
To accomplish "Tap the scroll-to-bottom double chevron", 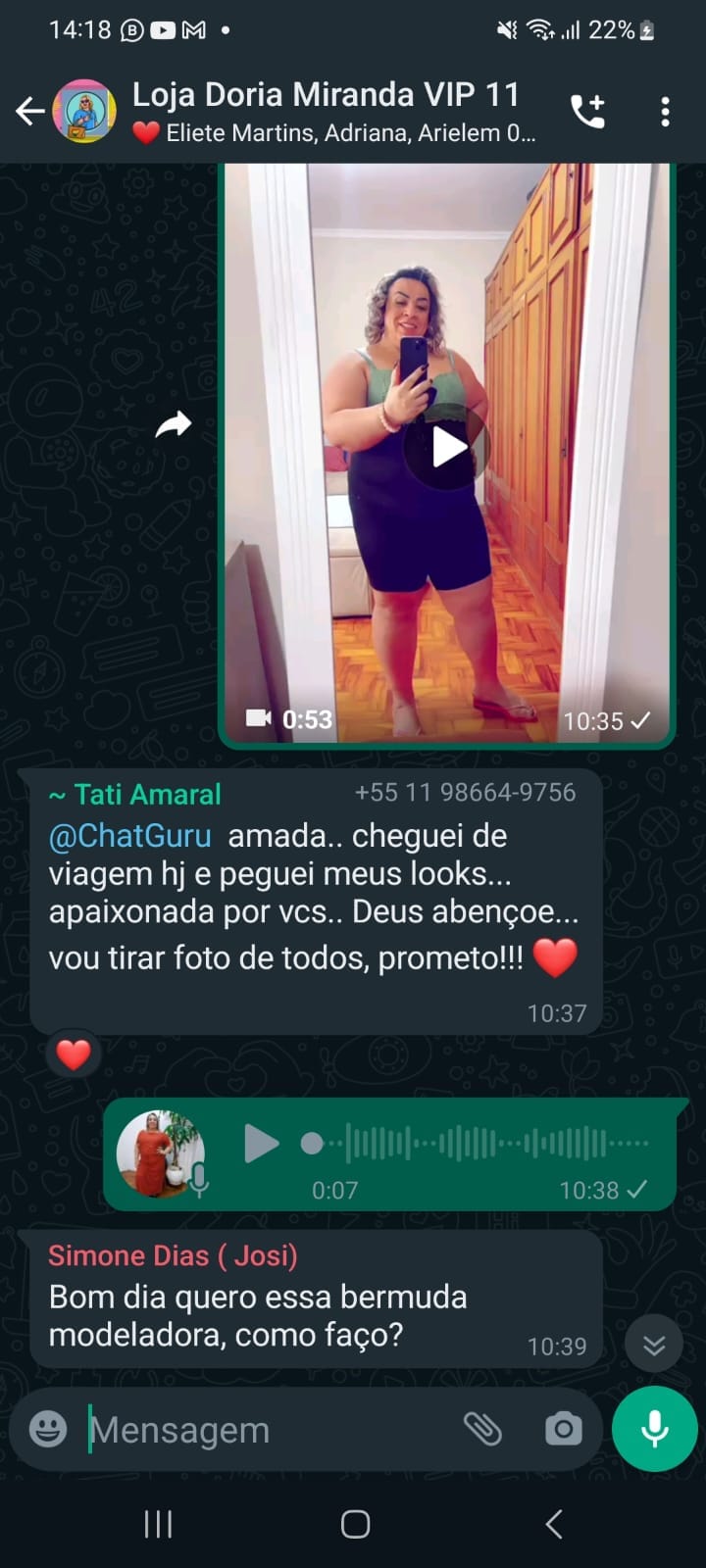I will point(653,1344).
